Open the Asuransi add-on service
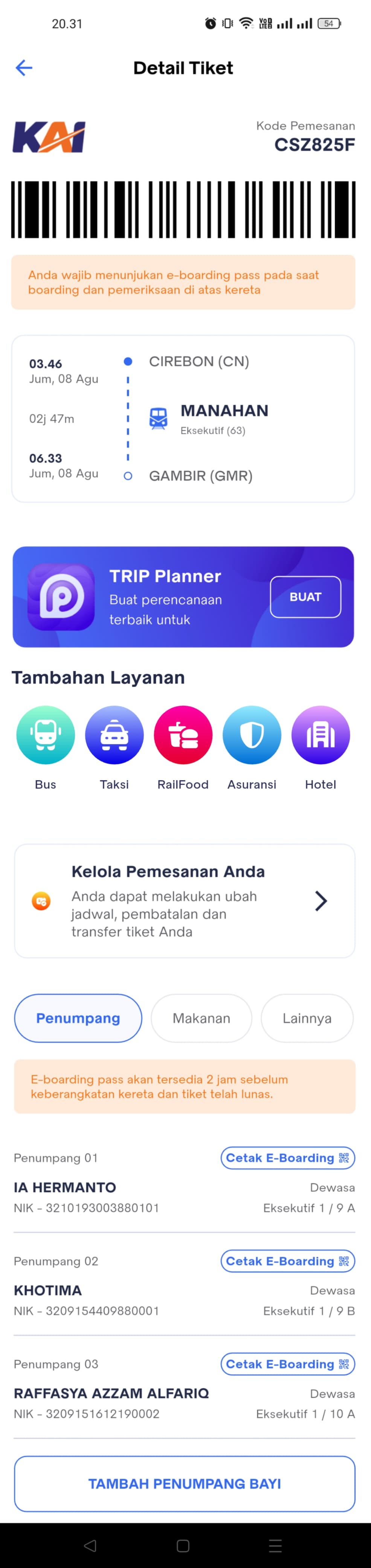 tap(252, 735)
